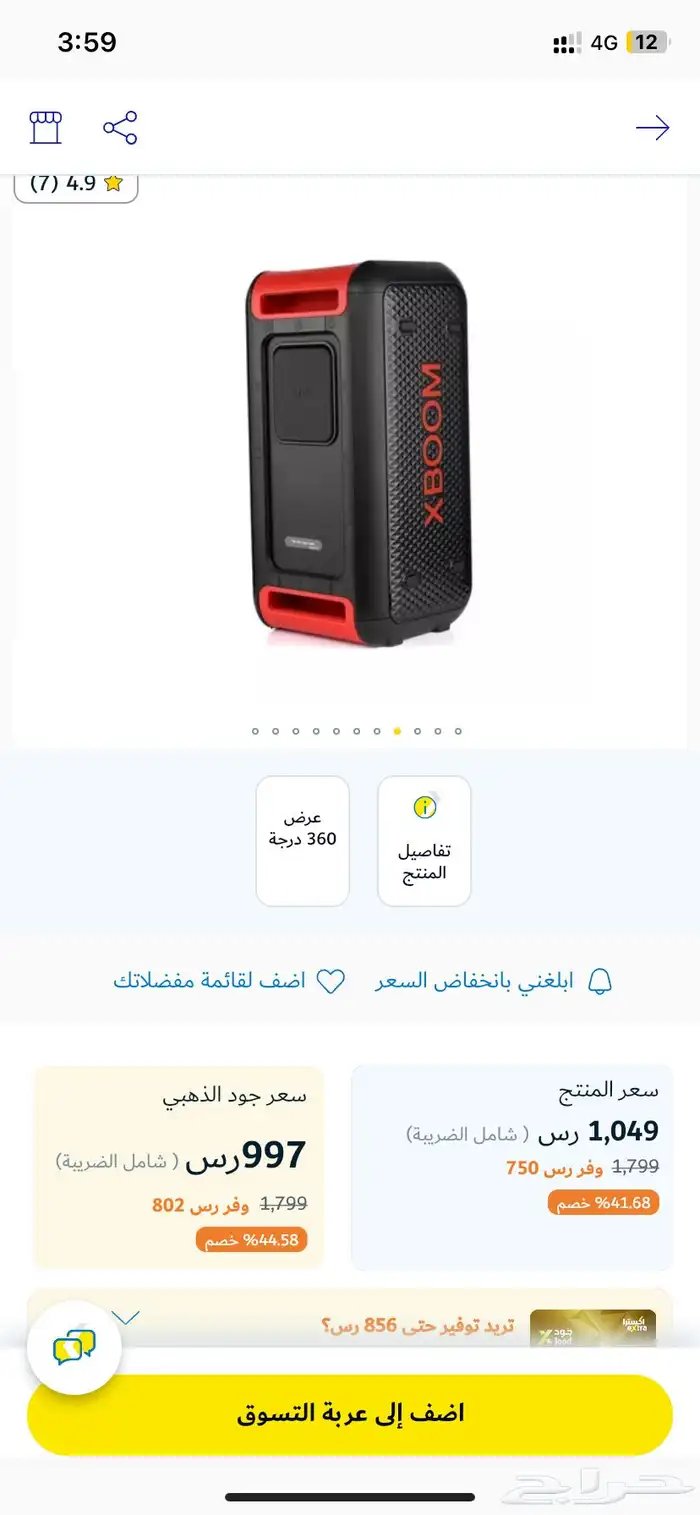Tap ابلغني بانخفاض السعر price alert
700x1515 pixels.
point(494,981)
